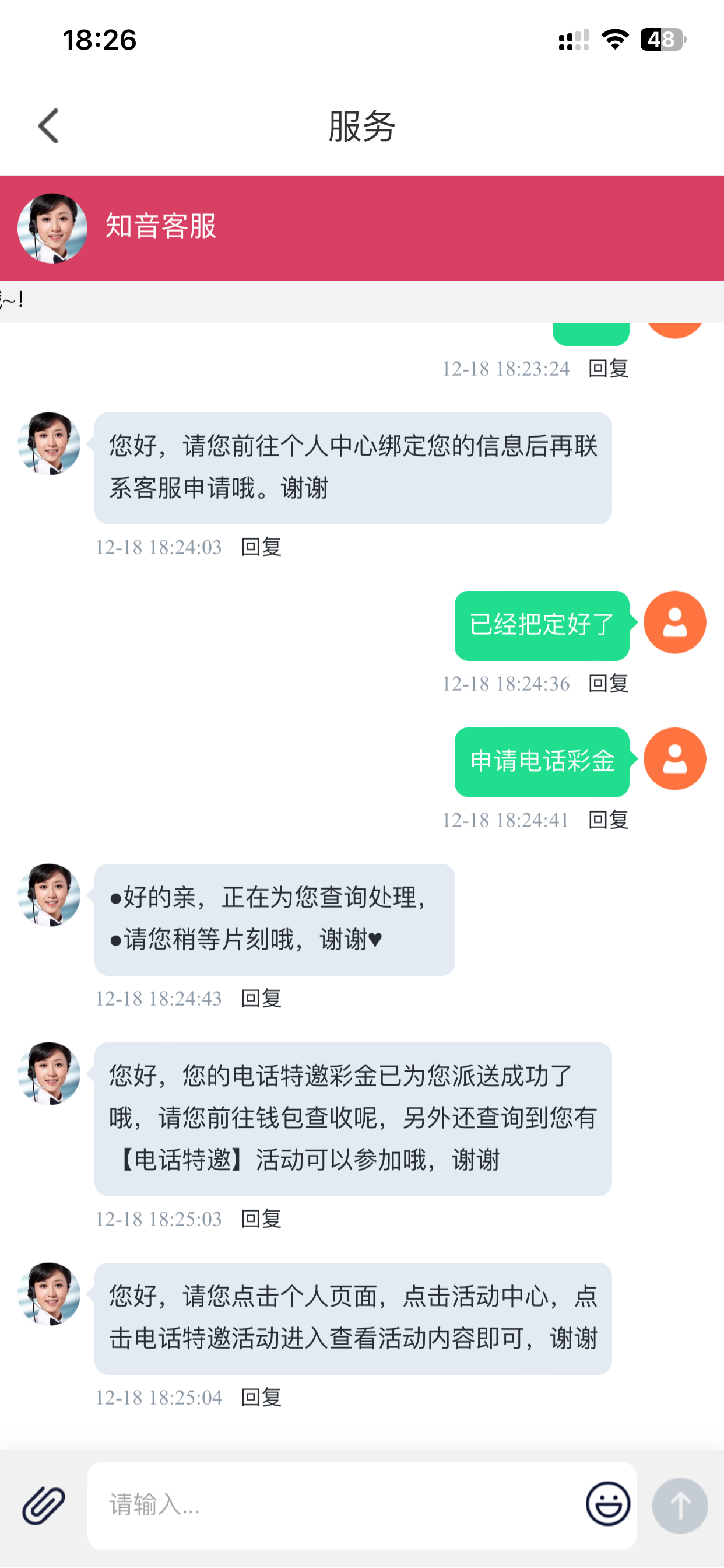
Task: Reply to the 18:25:04 message
Action: [x=261, y=1397]
